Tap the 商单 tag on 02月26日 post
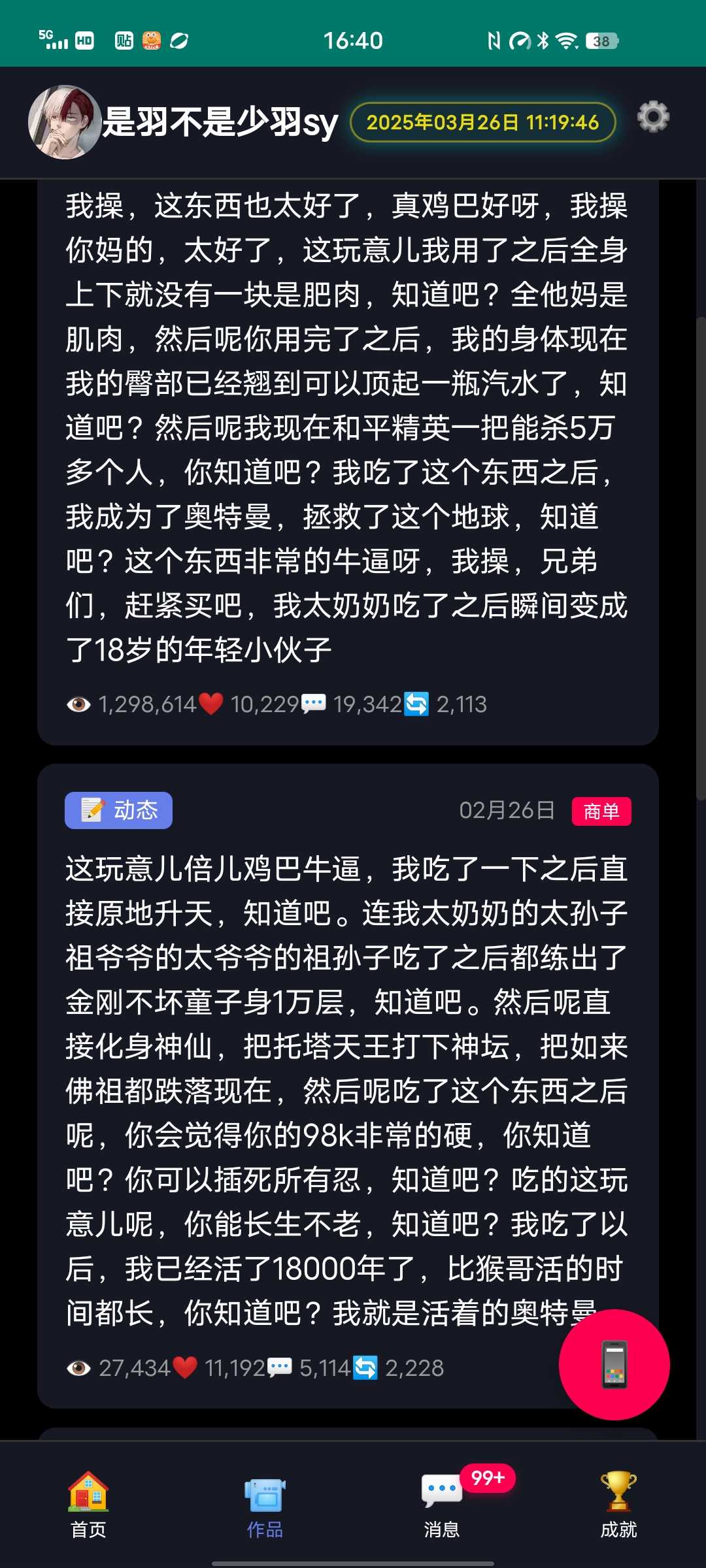 601,811
